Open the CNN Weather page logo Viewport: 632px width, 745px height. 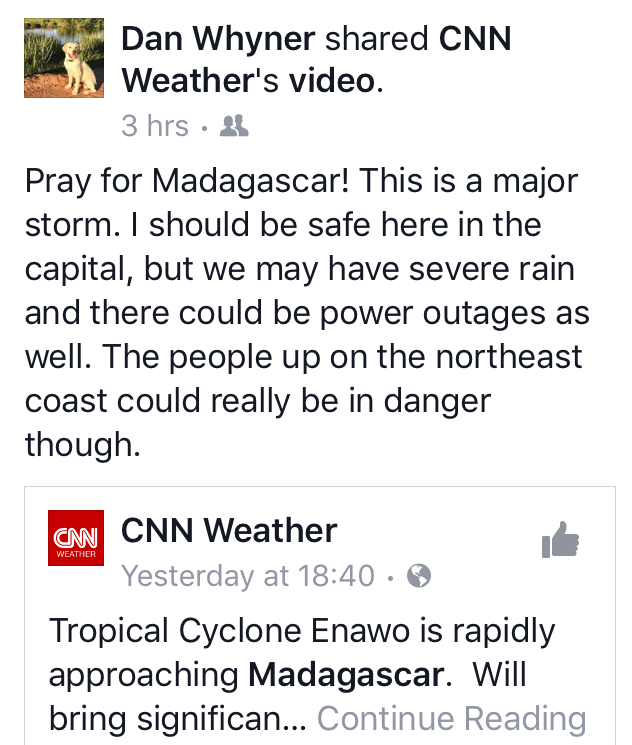76,538
